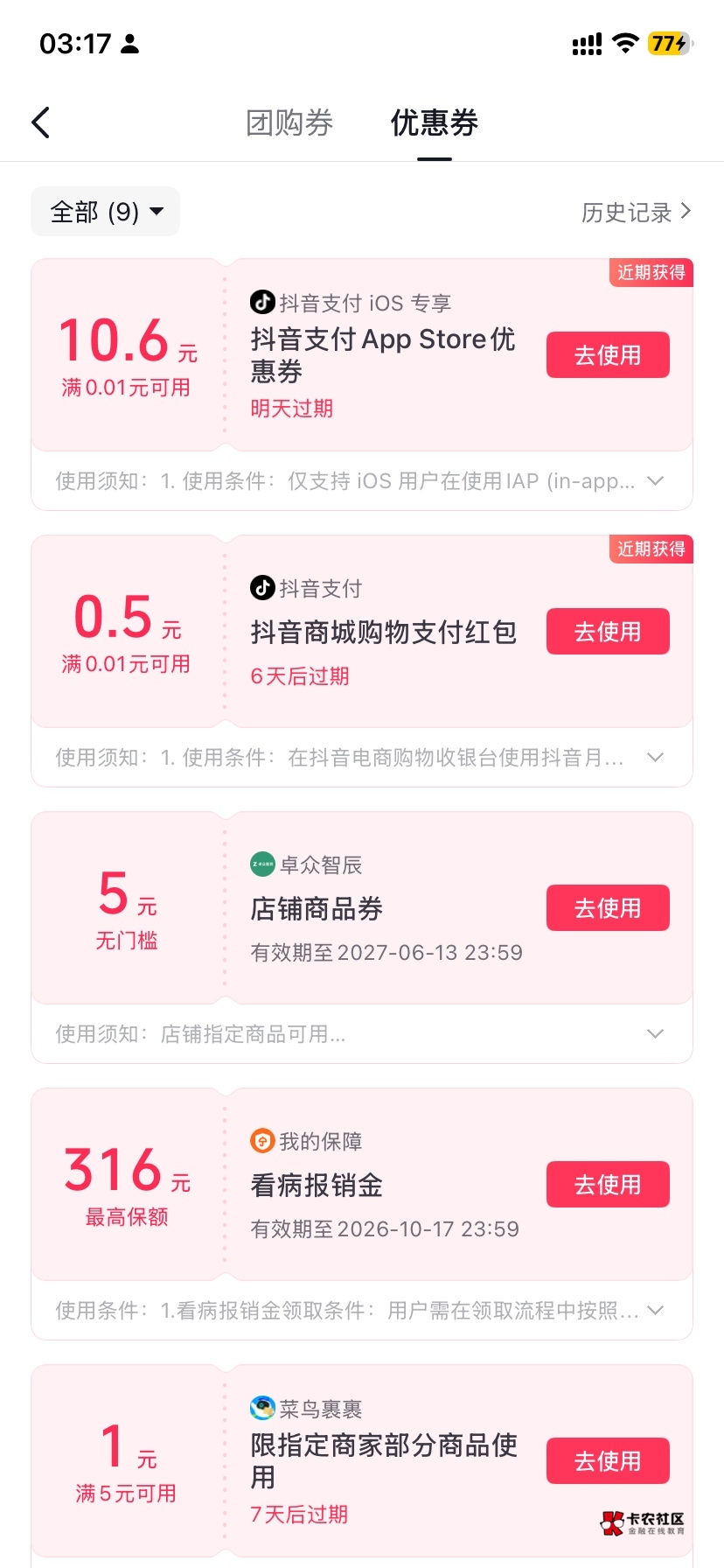
Task: Select the 优惠券 tab
Action: click(x=435, y=122)
